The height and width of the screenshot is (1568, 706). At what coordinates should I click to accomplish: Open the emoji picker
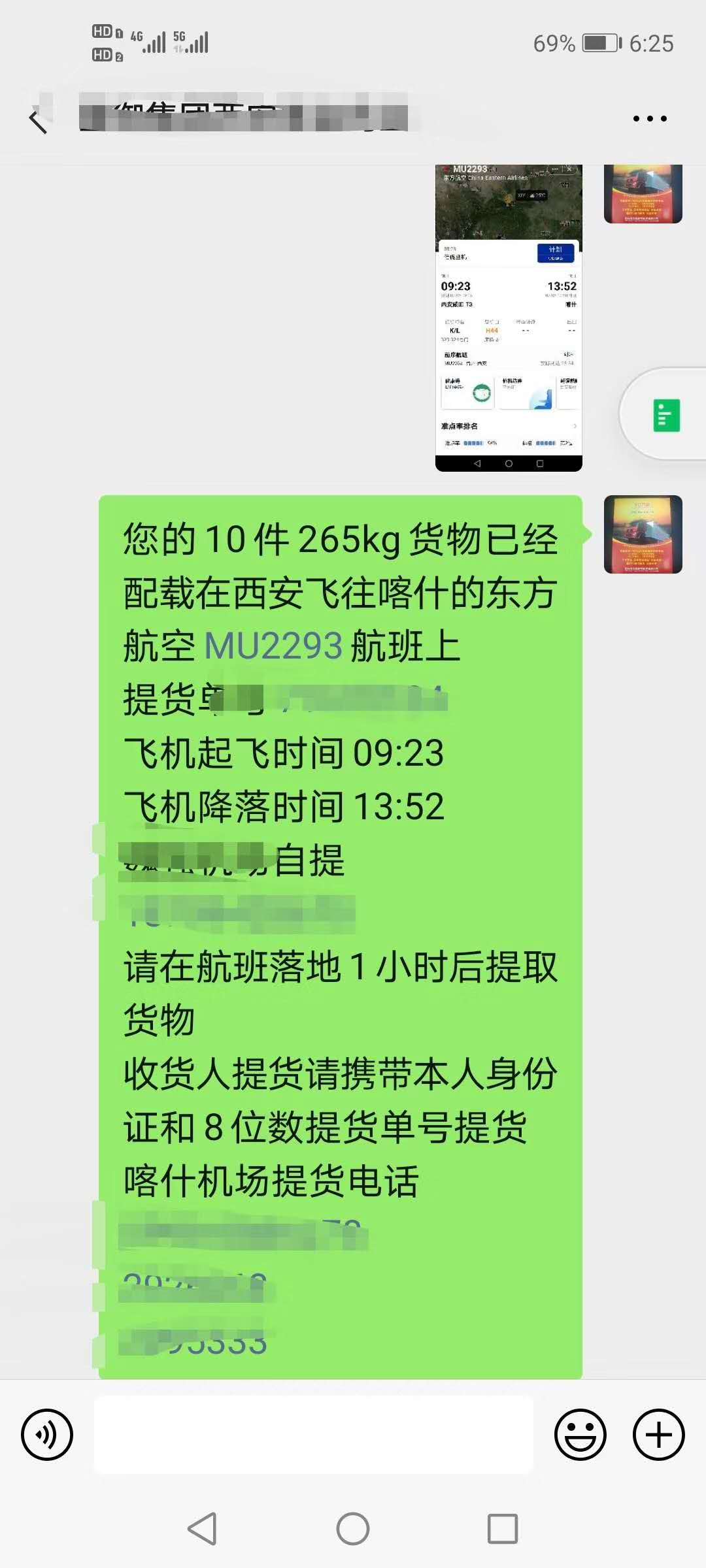[x=580, y=1435]
